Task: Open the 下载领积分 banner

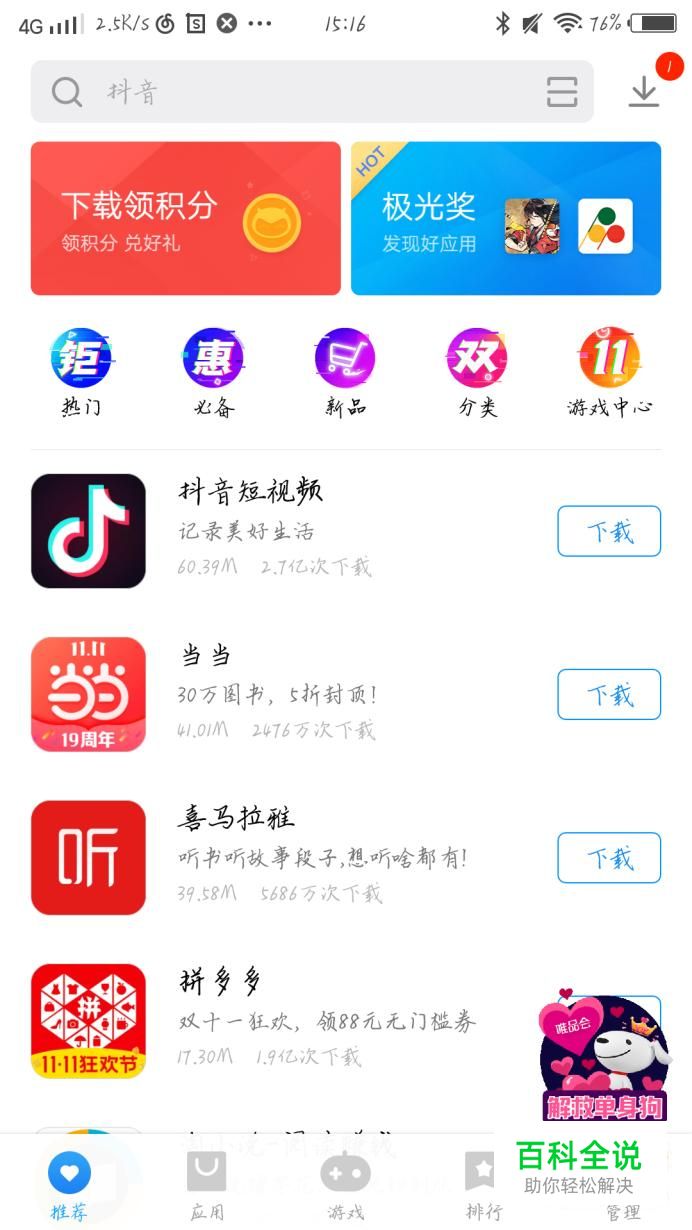Action: [186, 218]
